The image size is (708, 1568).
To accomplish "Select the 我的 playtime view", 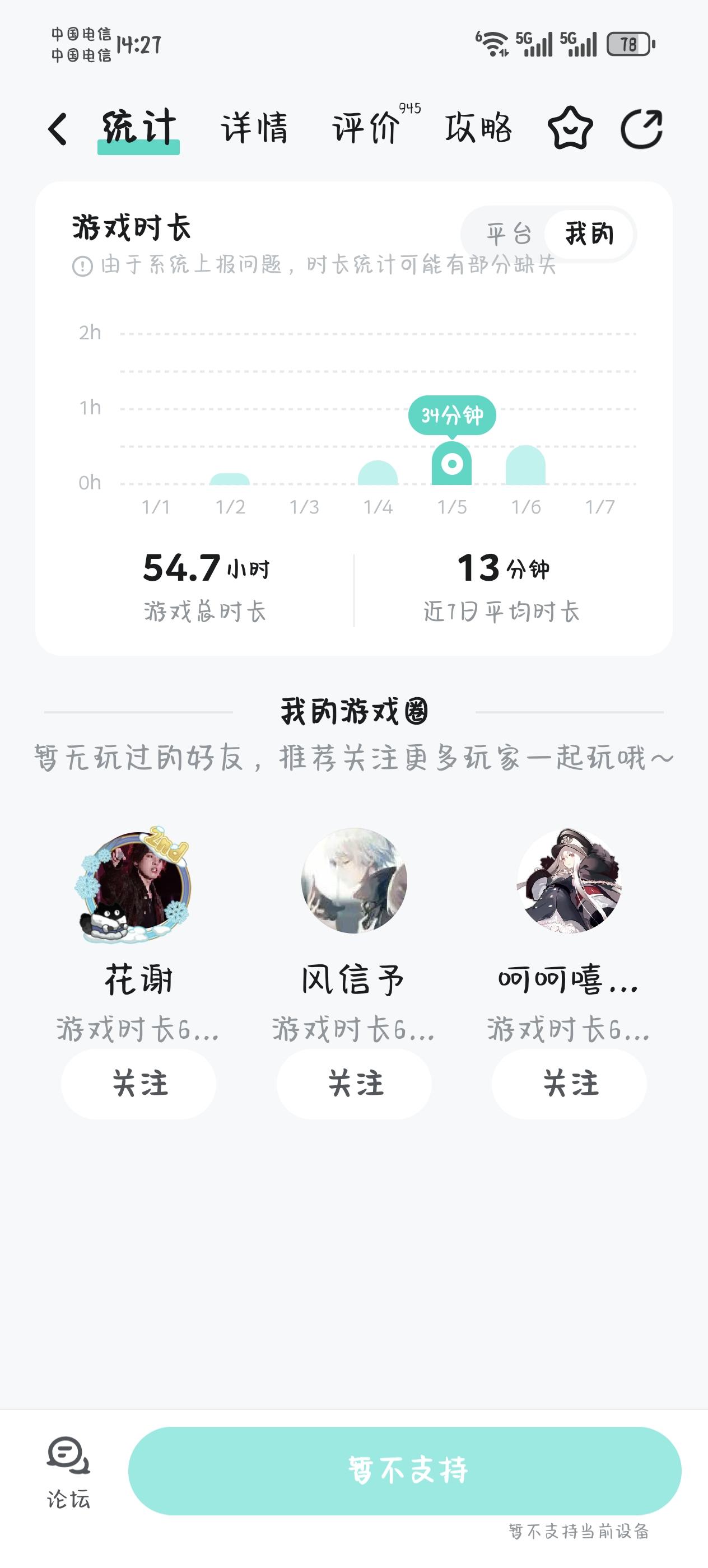I will pyautogui.click(x=589, y=234).
